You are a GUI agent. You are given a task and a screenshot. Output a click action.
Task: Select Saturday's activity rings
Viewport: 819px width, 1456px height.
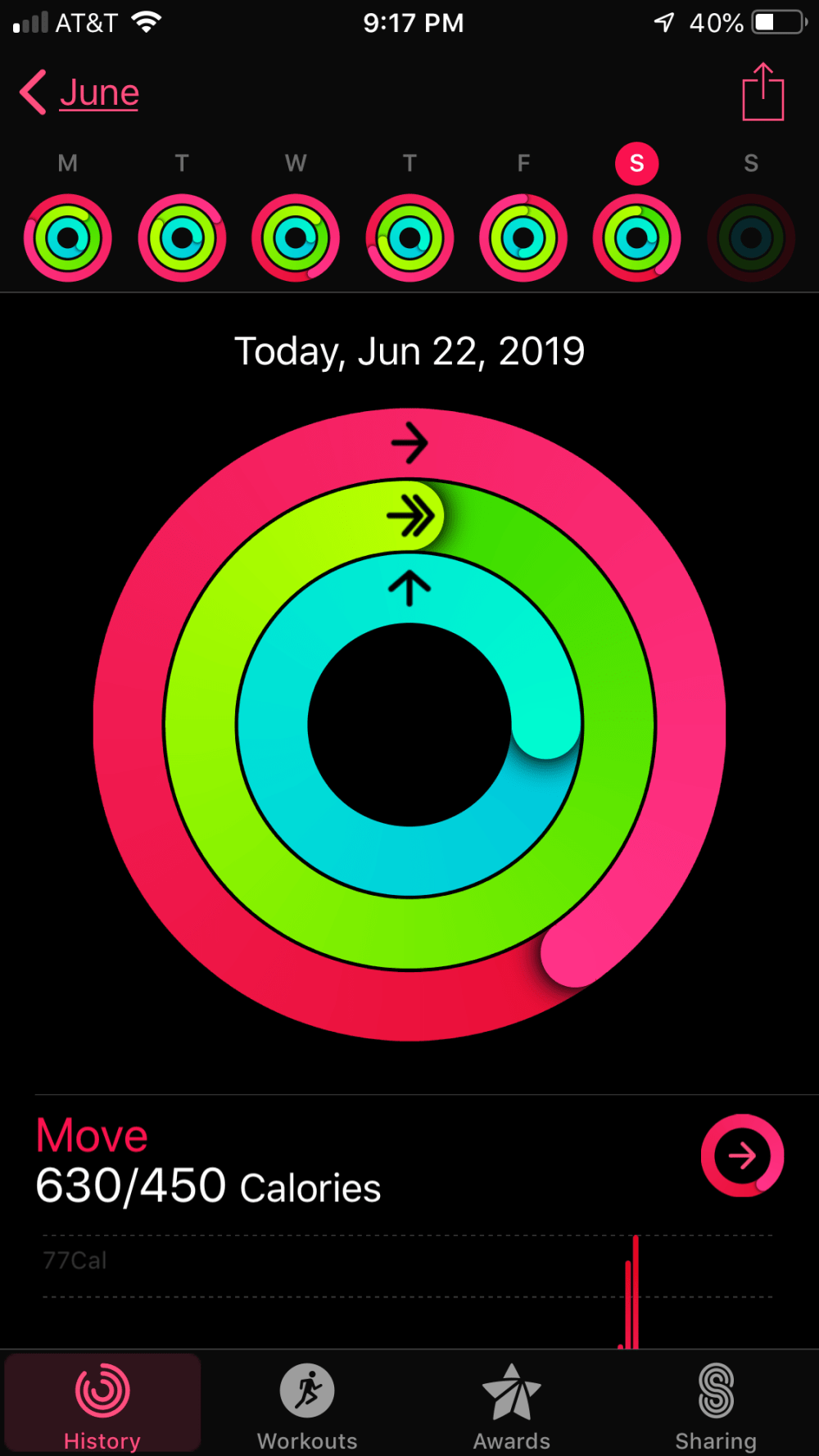tap(637, 237)
